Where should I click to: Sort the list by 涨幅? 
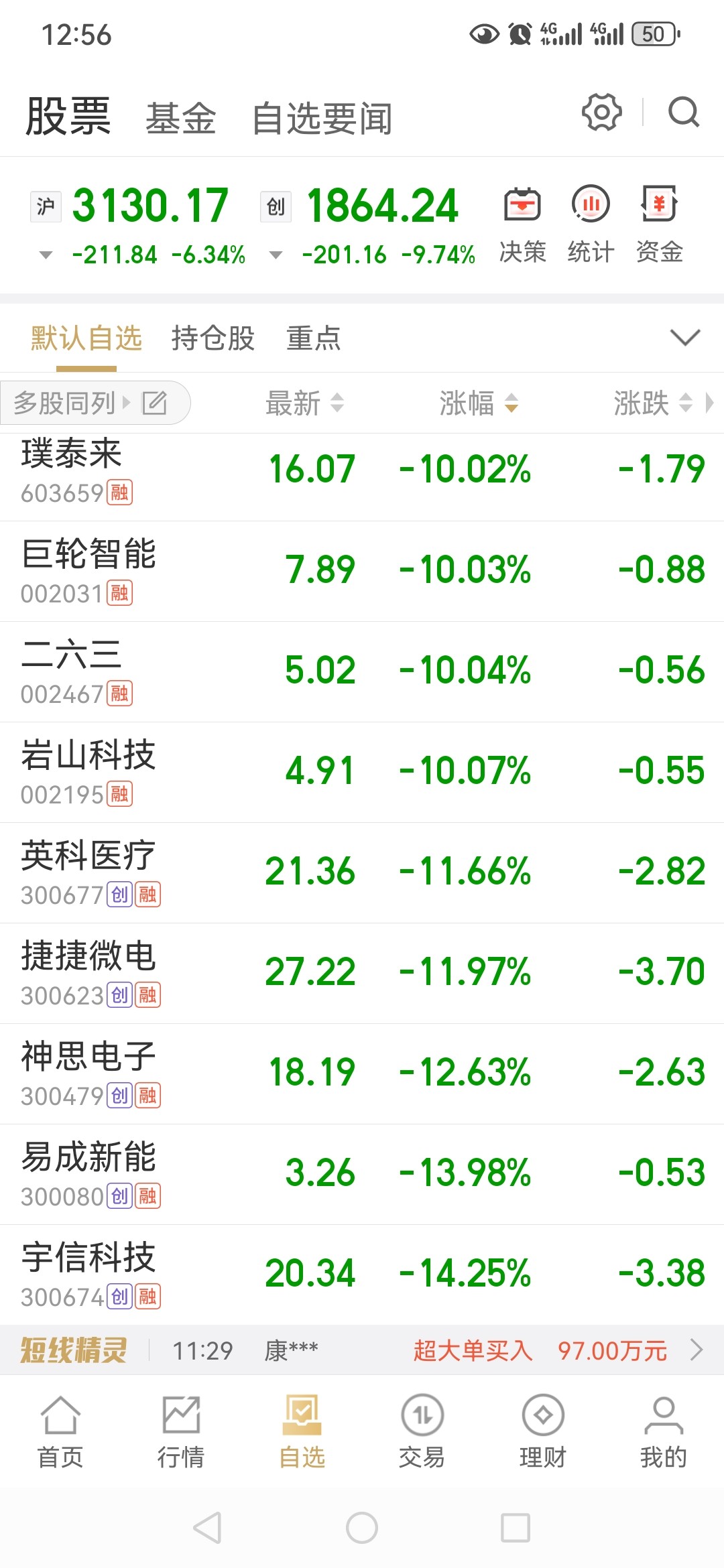click(479, 403)
